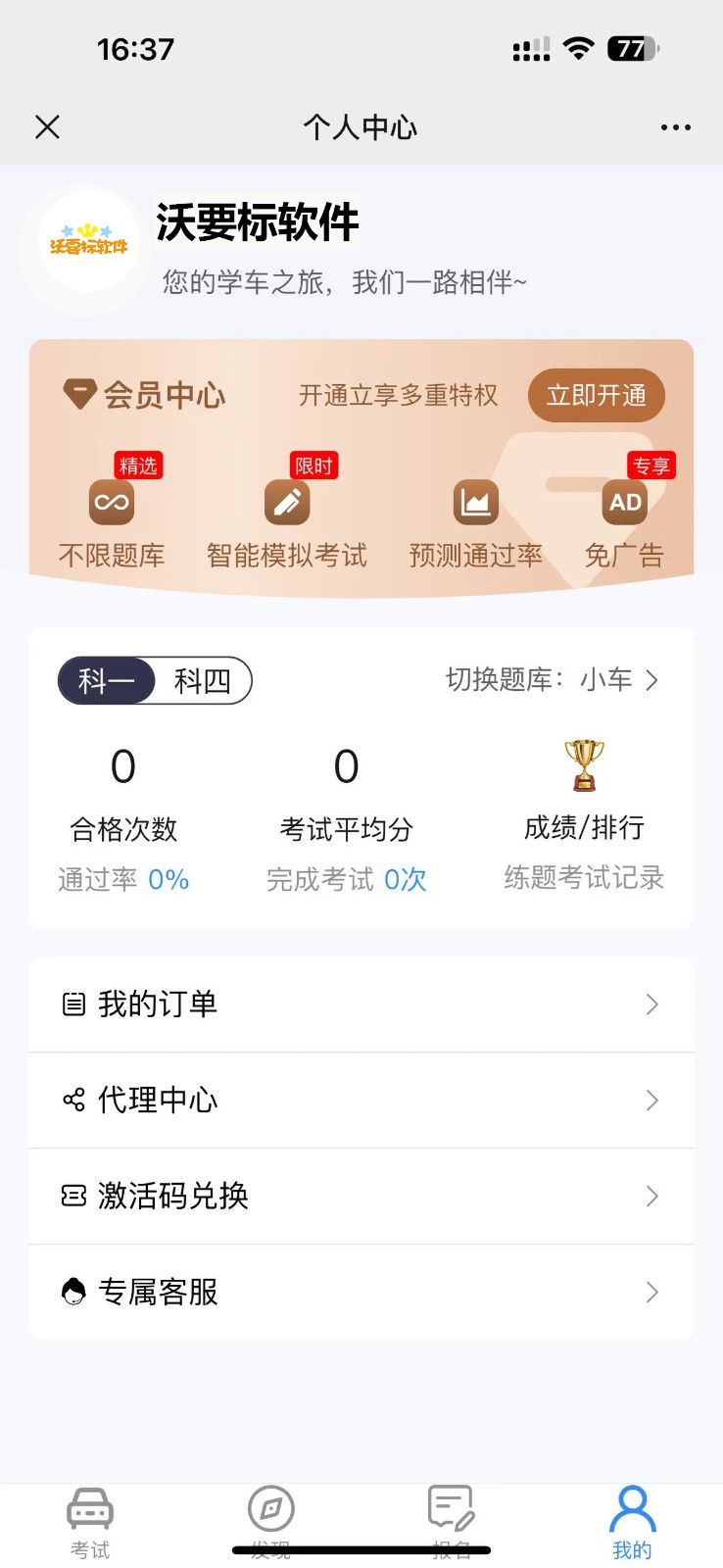This screenshot has width=723, height=1568.
Task: Tap 立即开通 to activate membership
Action: pyautogui.click(x=596, y=396)
